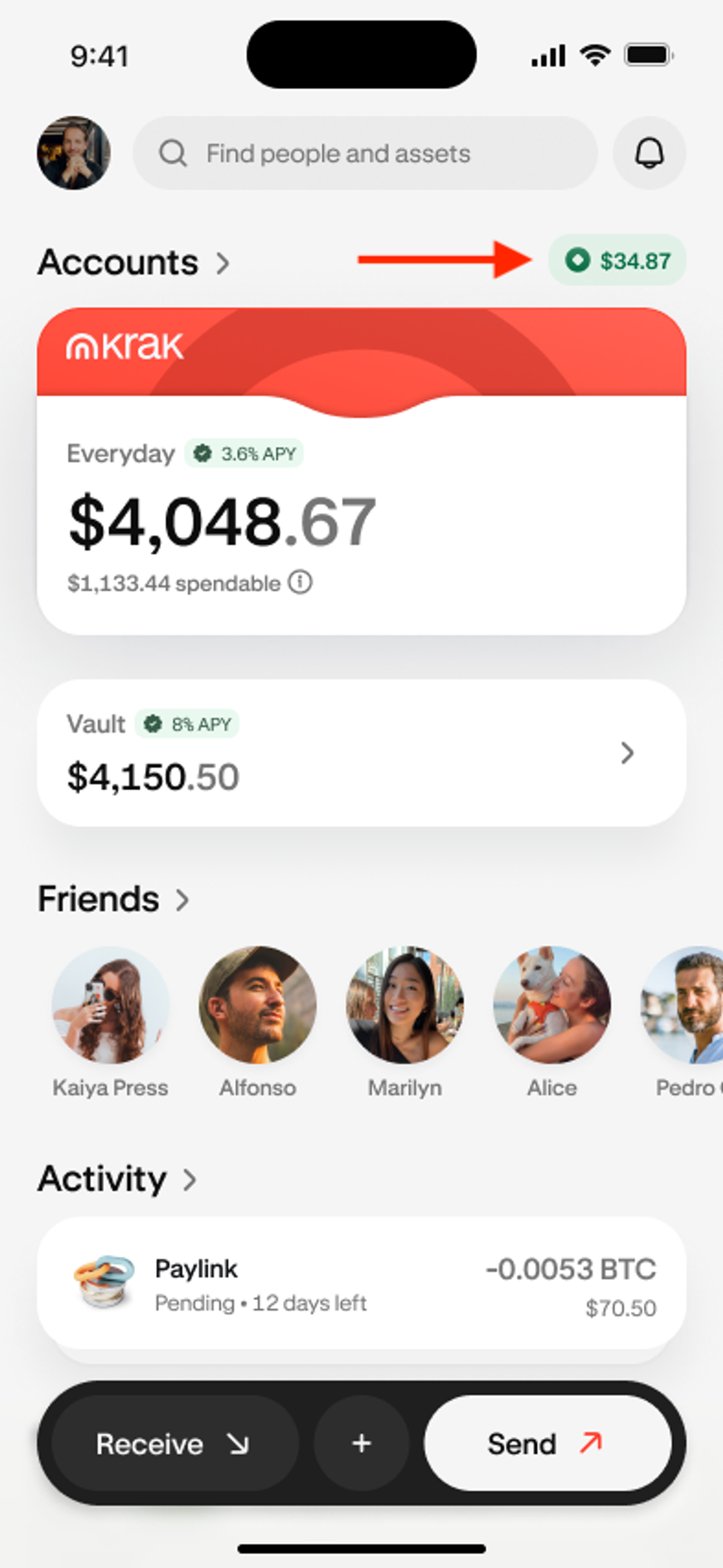Open the notifications bell
Image resolution: width=723 pixels, height=1568 pixels.
(649, 153)
